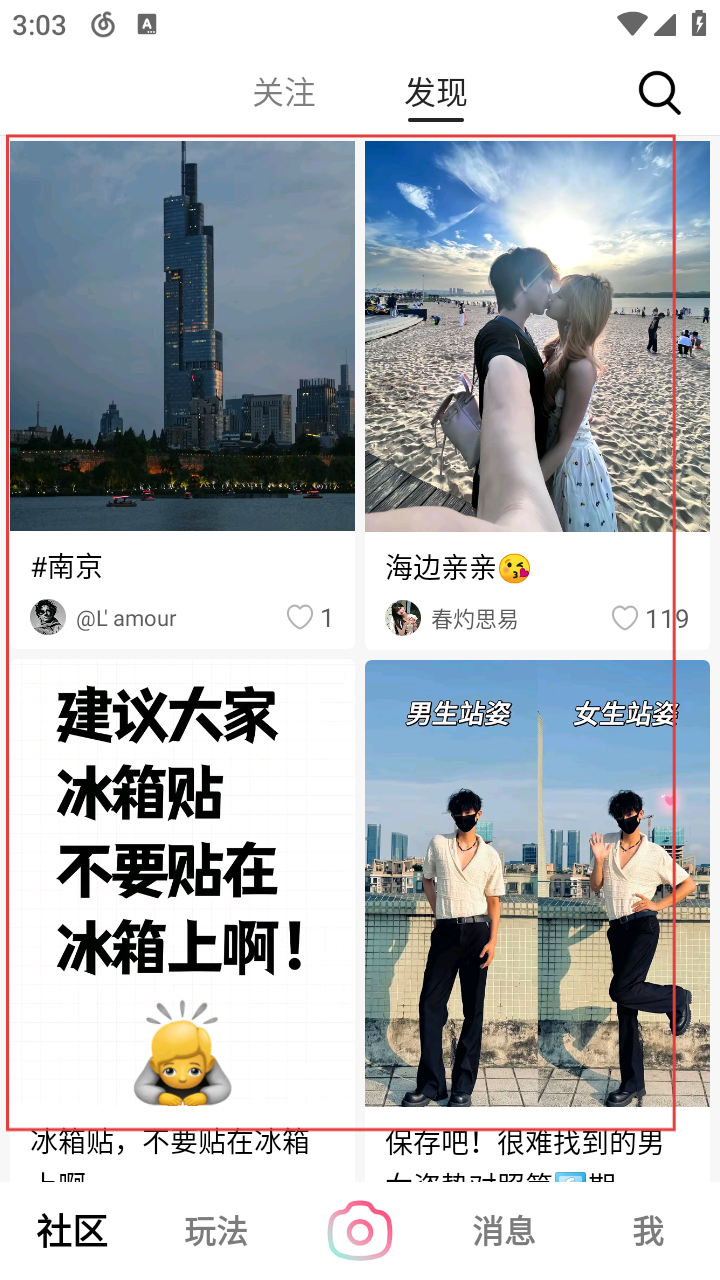Image resolution: width=720 pixels, height=1280 pixels.
Task: Like the #南京 post
Action: pos(300,618)
